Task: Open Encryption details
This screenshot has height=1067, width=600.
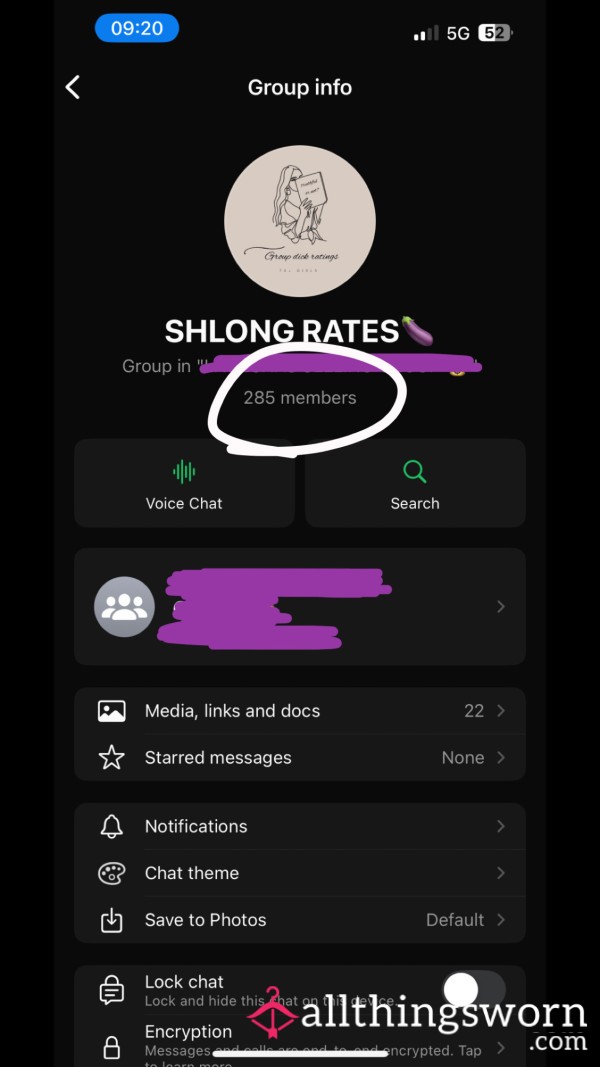Action: pyautogui.click(x=300, y=1041)
